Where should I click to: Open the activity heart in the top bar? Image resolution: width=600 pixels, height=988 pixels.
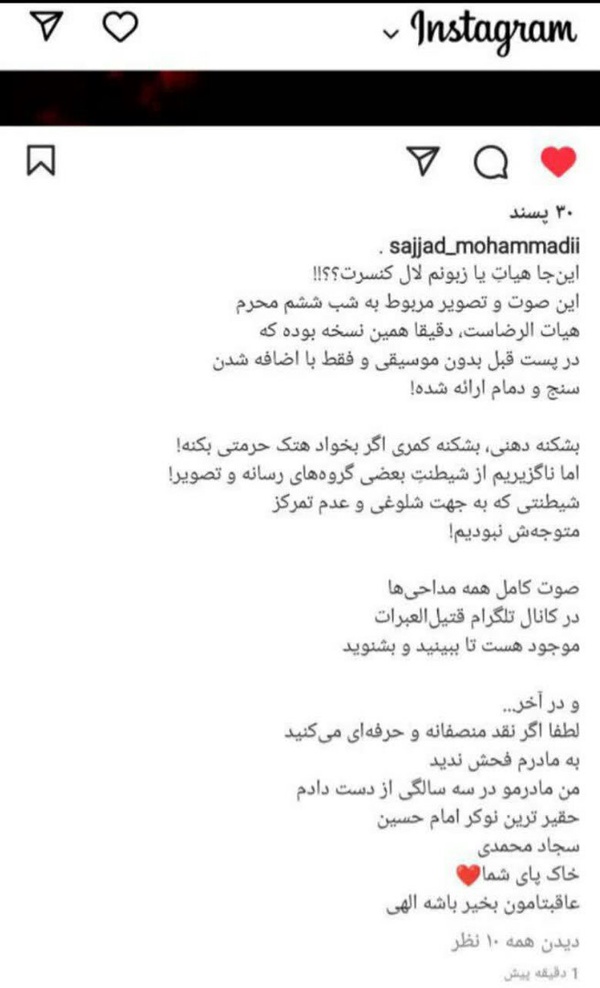[120, 27]
